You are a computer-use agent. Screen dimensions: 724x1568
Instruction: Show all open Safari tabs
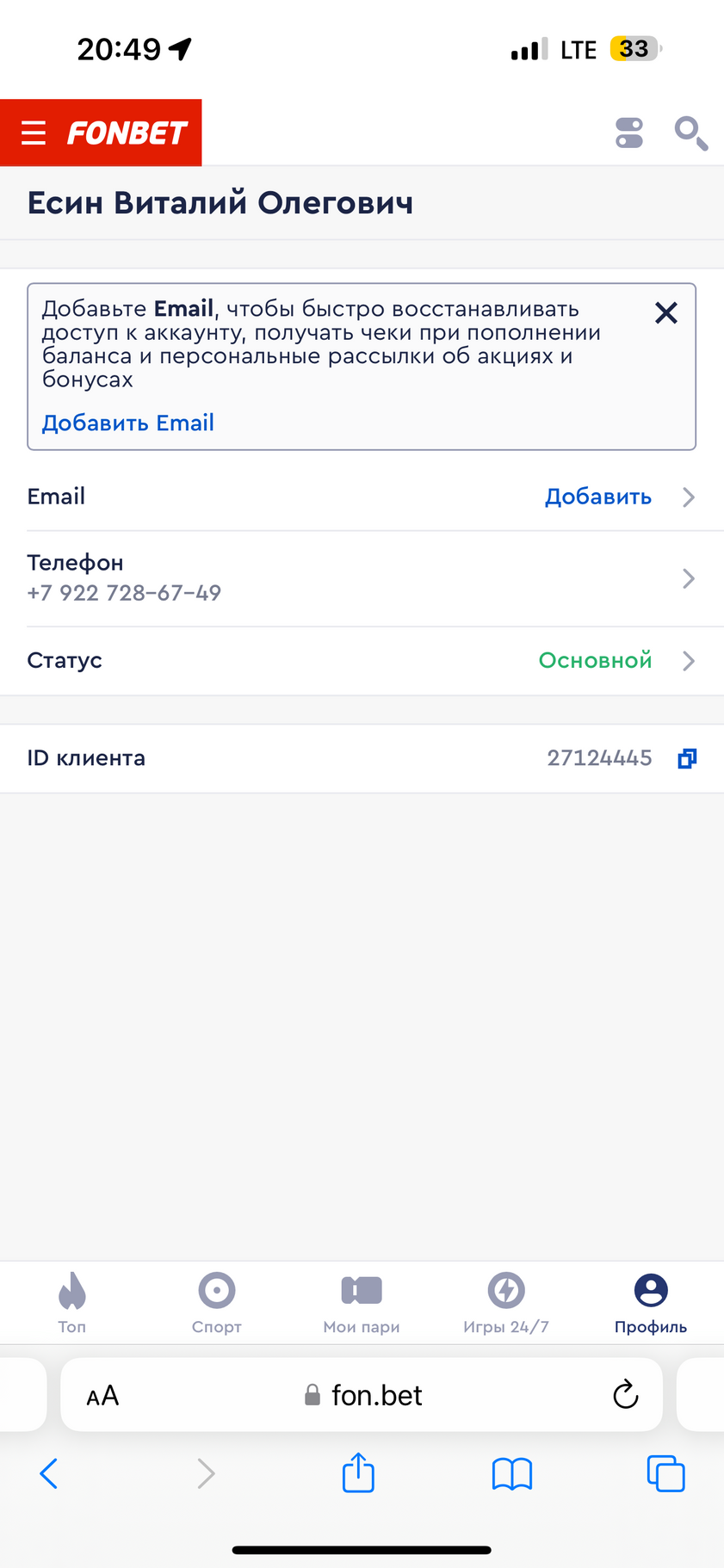665,1473
